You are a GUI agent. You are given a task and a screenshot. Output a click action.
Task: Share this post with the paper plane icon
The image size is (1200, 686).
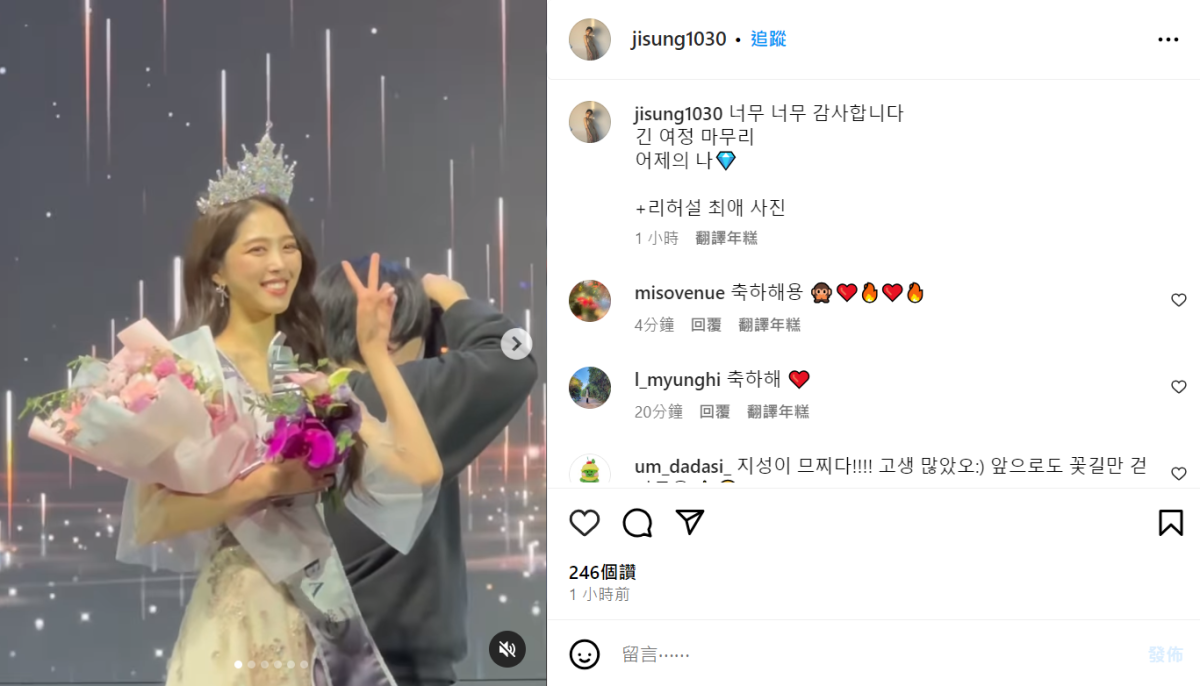point(690,522)
